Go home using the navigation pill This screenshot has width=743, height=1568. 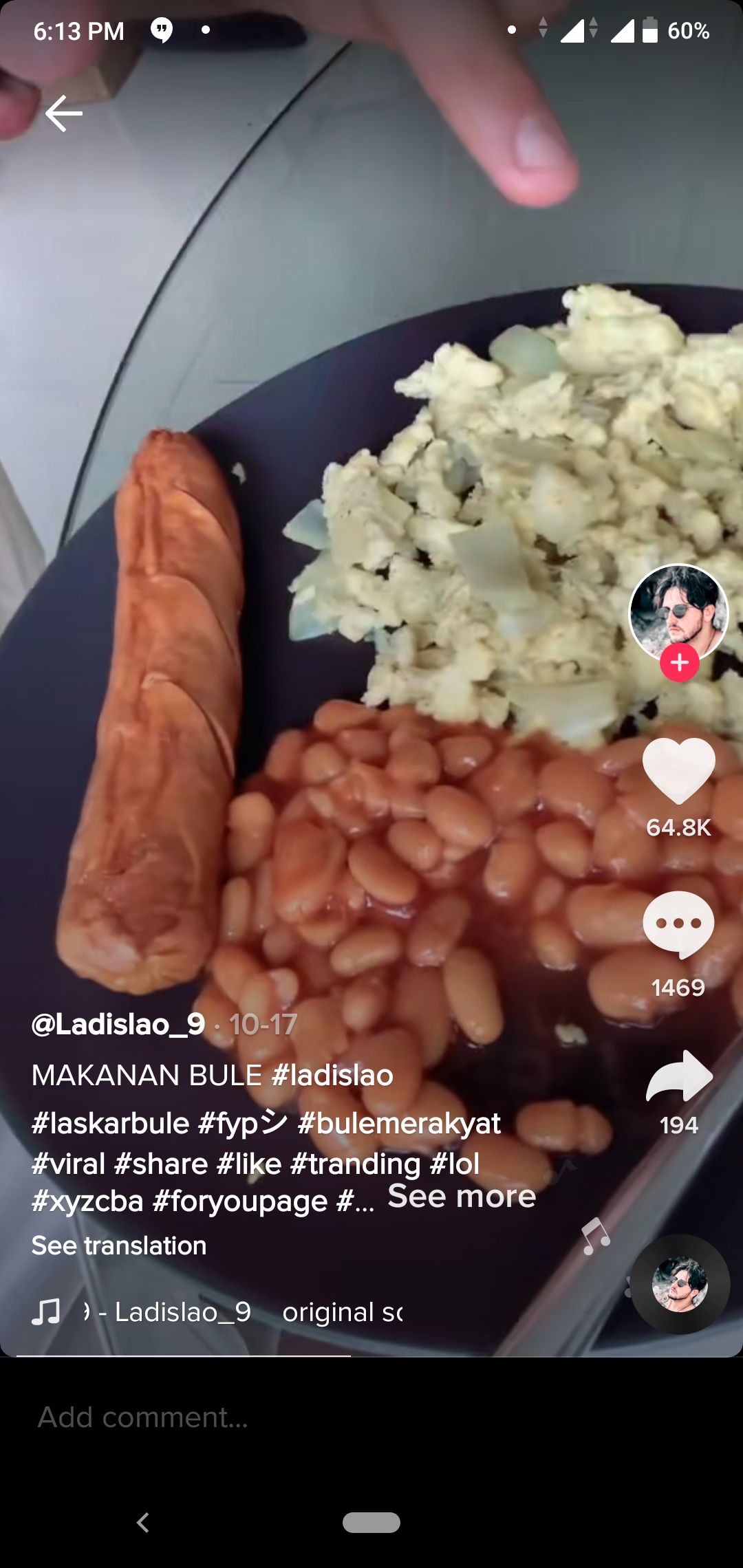click(x=371, y=1523)
